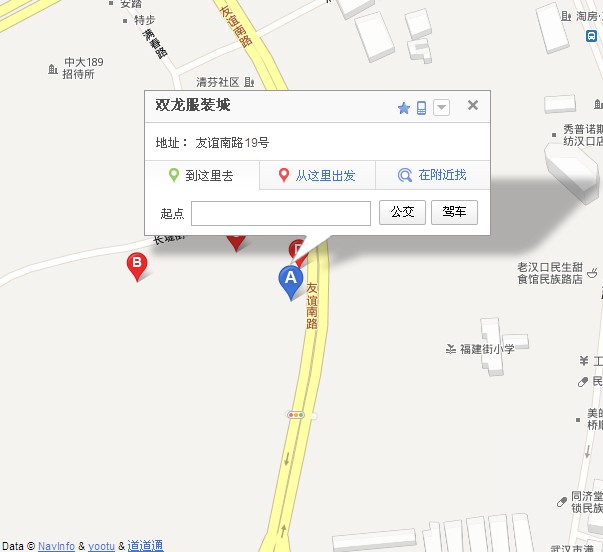Switch to the 从这里出发 tab
The width and height of the screenshot is (603, 552).
[316, 175]
